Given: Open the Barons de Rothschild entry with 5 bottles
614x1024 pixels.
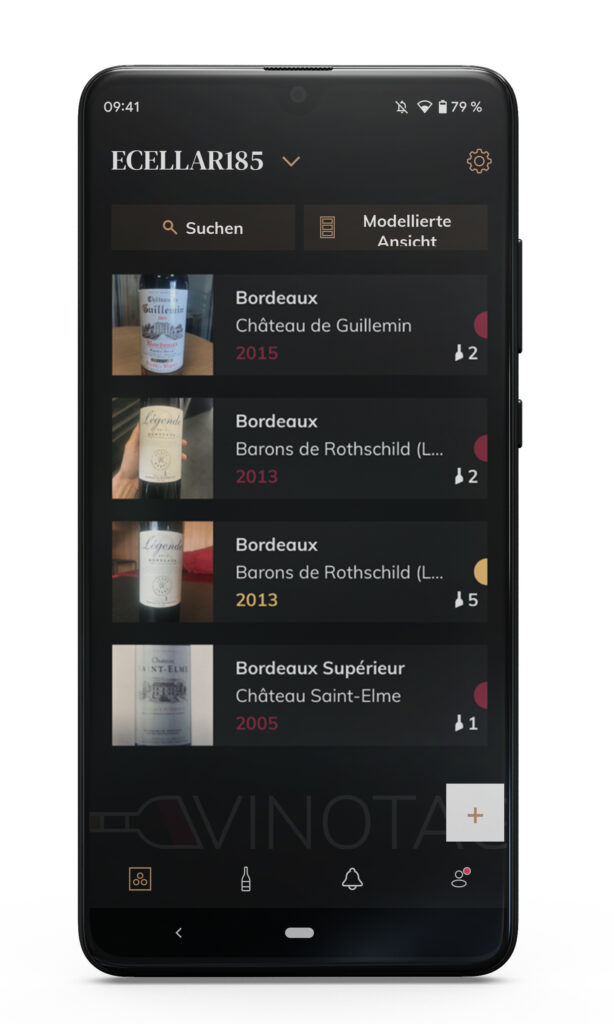Looking at the screenshot, I should 299,572.
